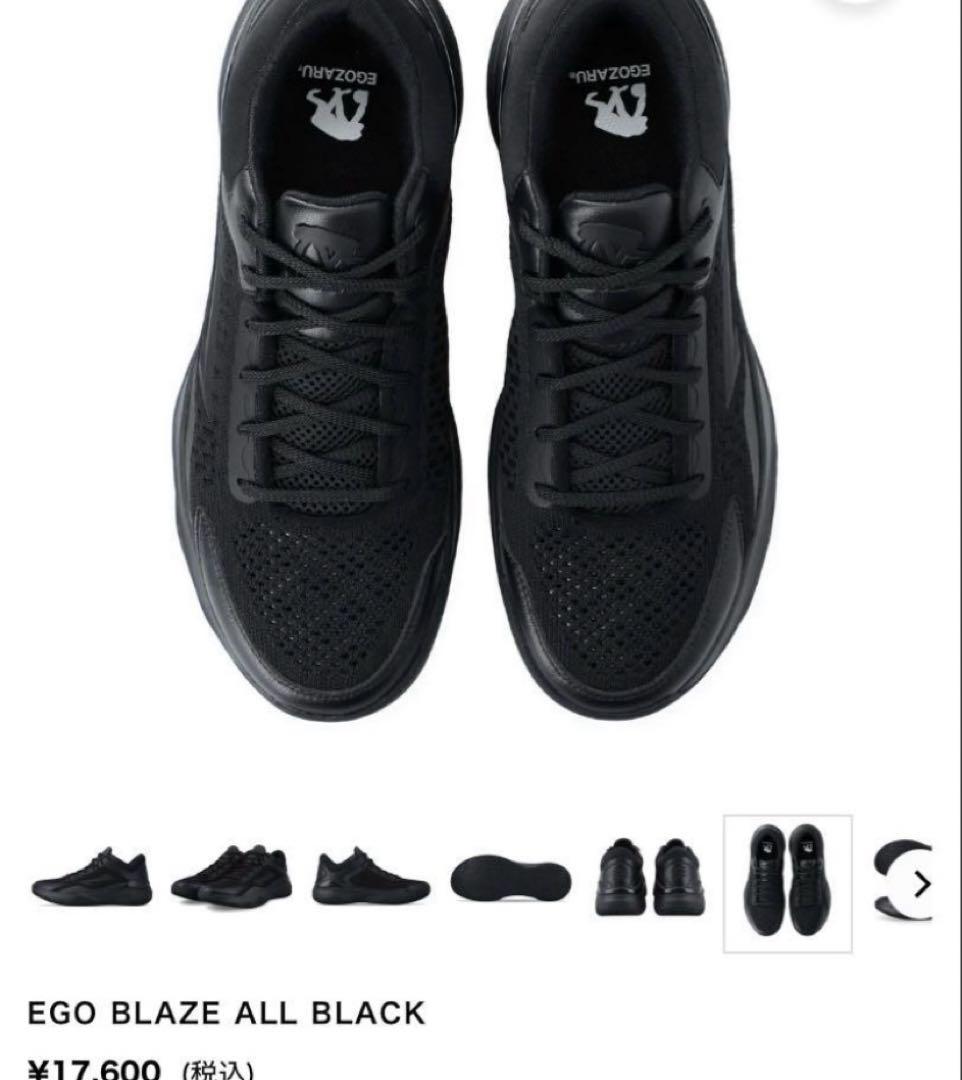Select the angled pair of shoes thumbnail
This screenshot has width=962, height=1080.
coord(231,877)
